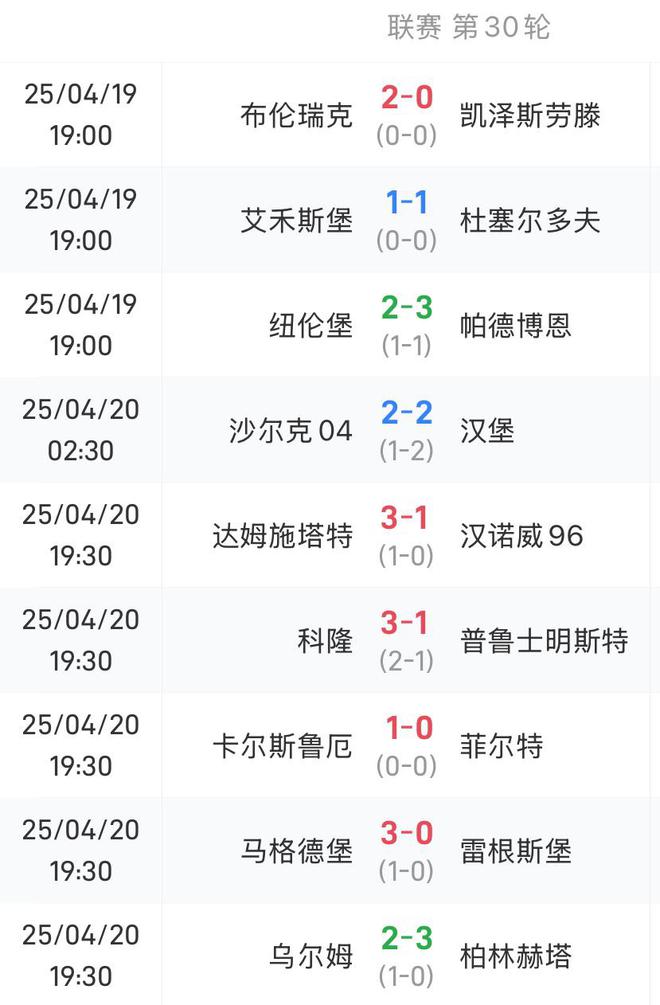Open the 马格德堡 vs 雷根斯堡 match
Viewport: 660px width, 1005px height.
click(x=407, y=850)
